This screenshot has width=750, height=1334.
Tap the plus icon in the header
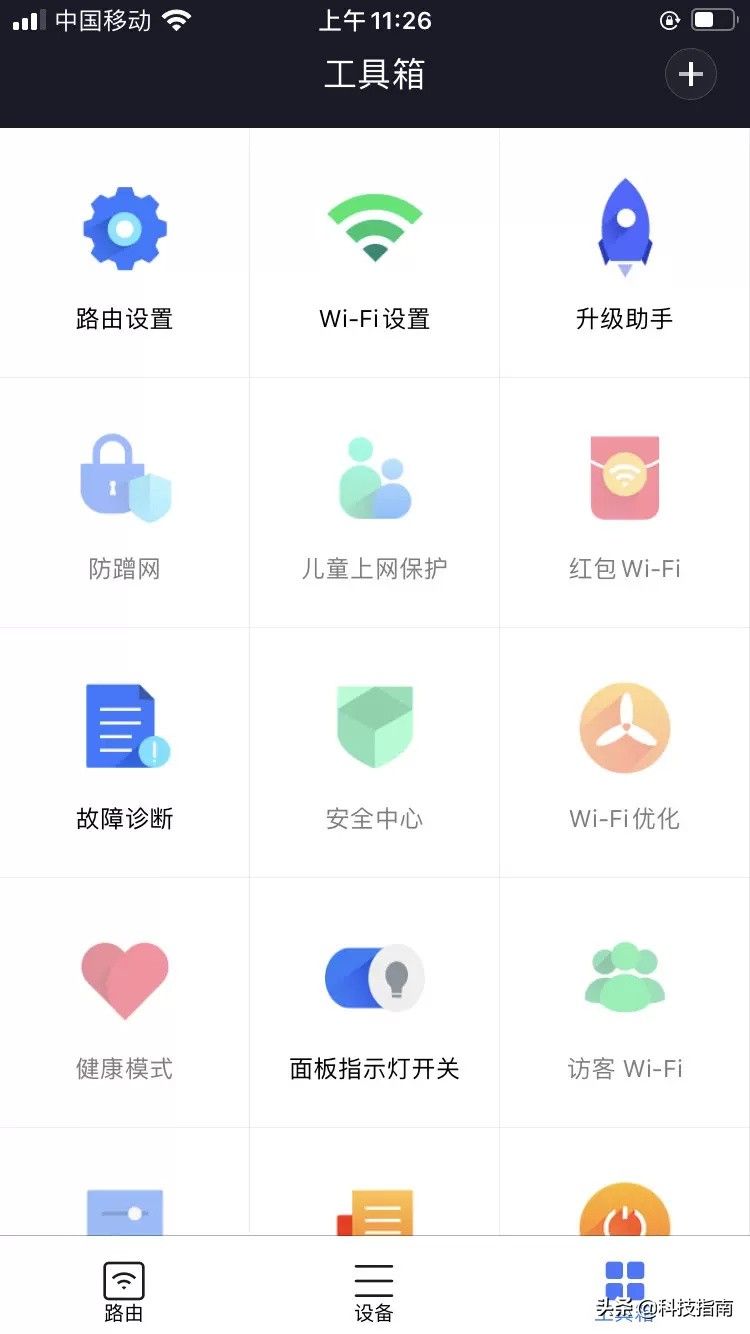tap(691, 74)
